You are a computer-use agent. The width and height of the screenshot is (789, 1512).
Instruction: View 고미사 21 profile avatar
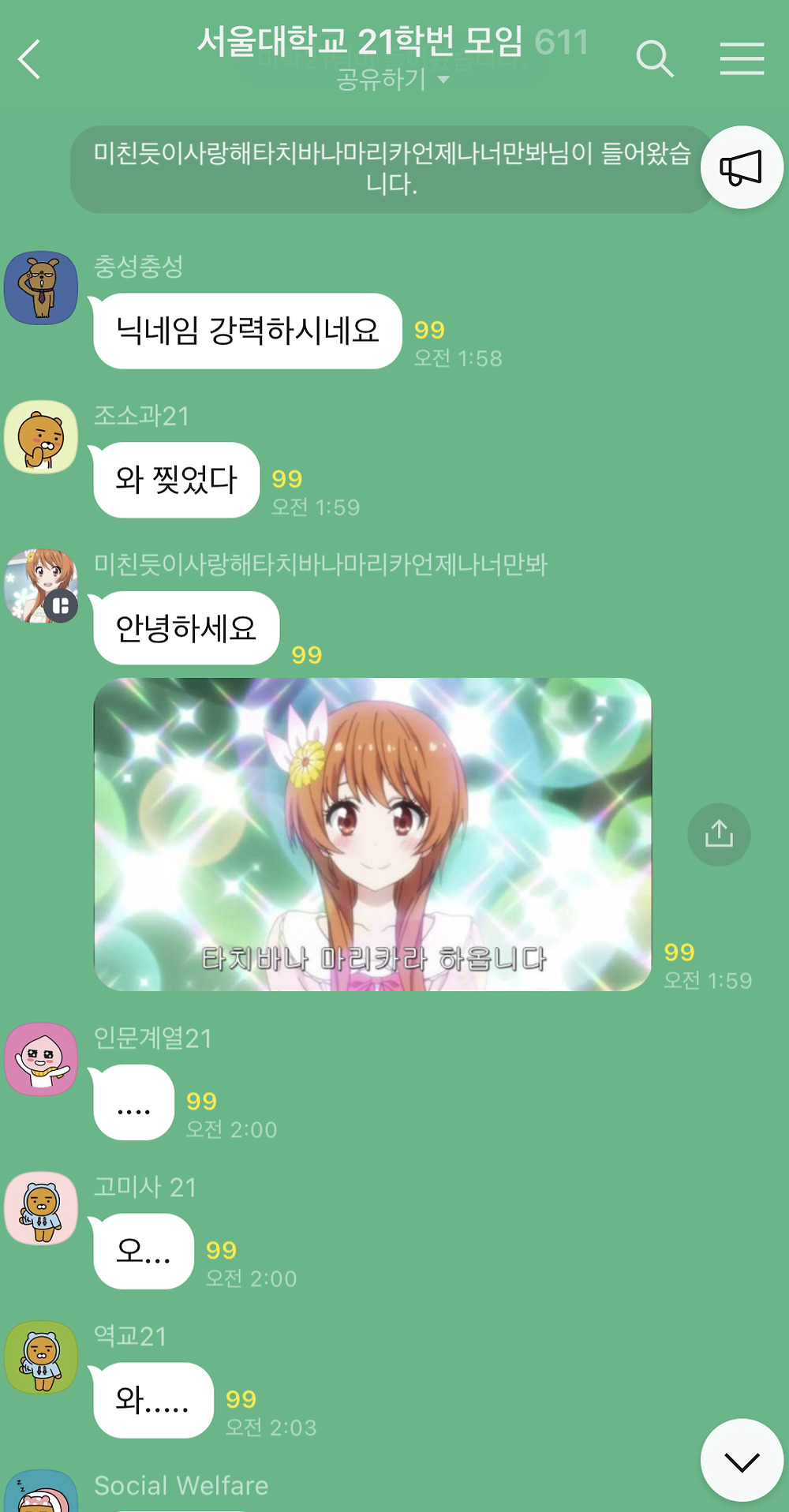41,1208
